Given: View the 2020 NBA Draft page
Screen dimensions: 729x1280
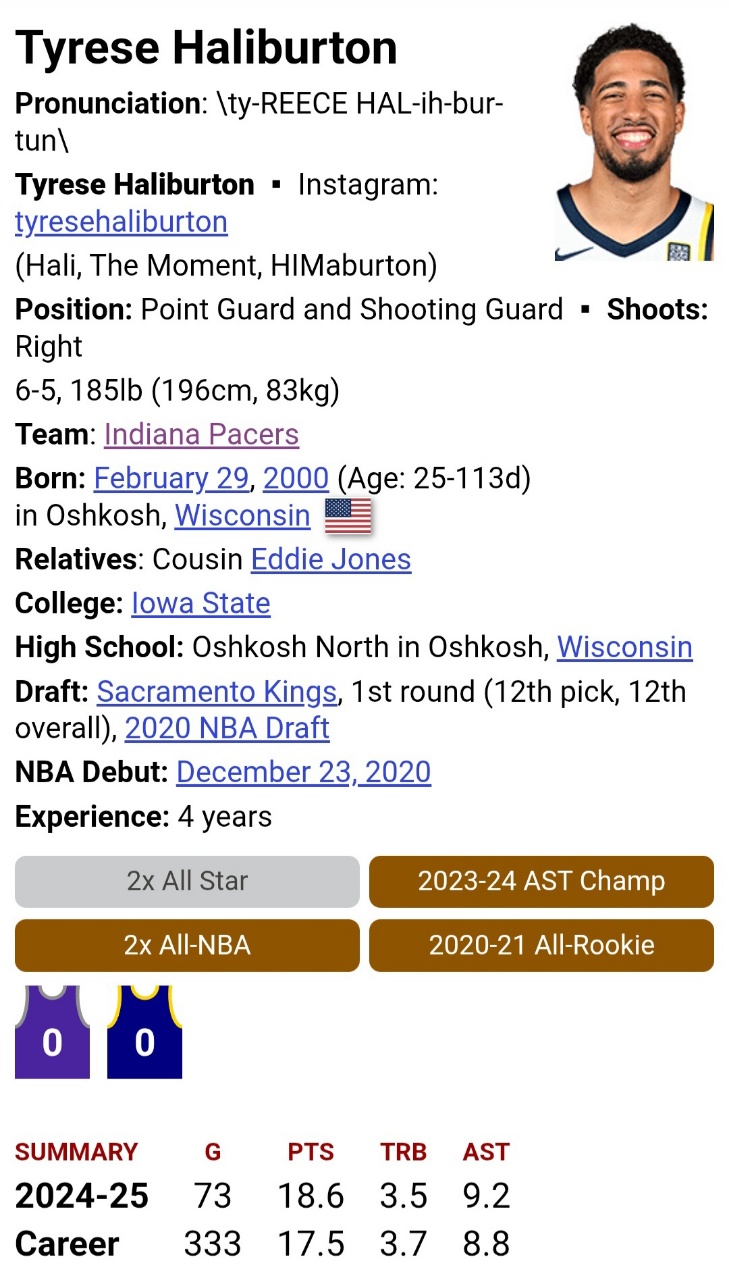Looking at the screenshot, I should pyautogui.click(x=227, y=729).
